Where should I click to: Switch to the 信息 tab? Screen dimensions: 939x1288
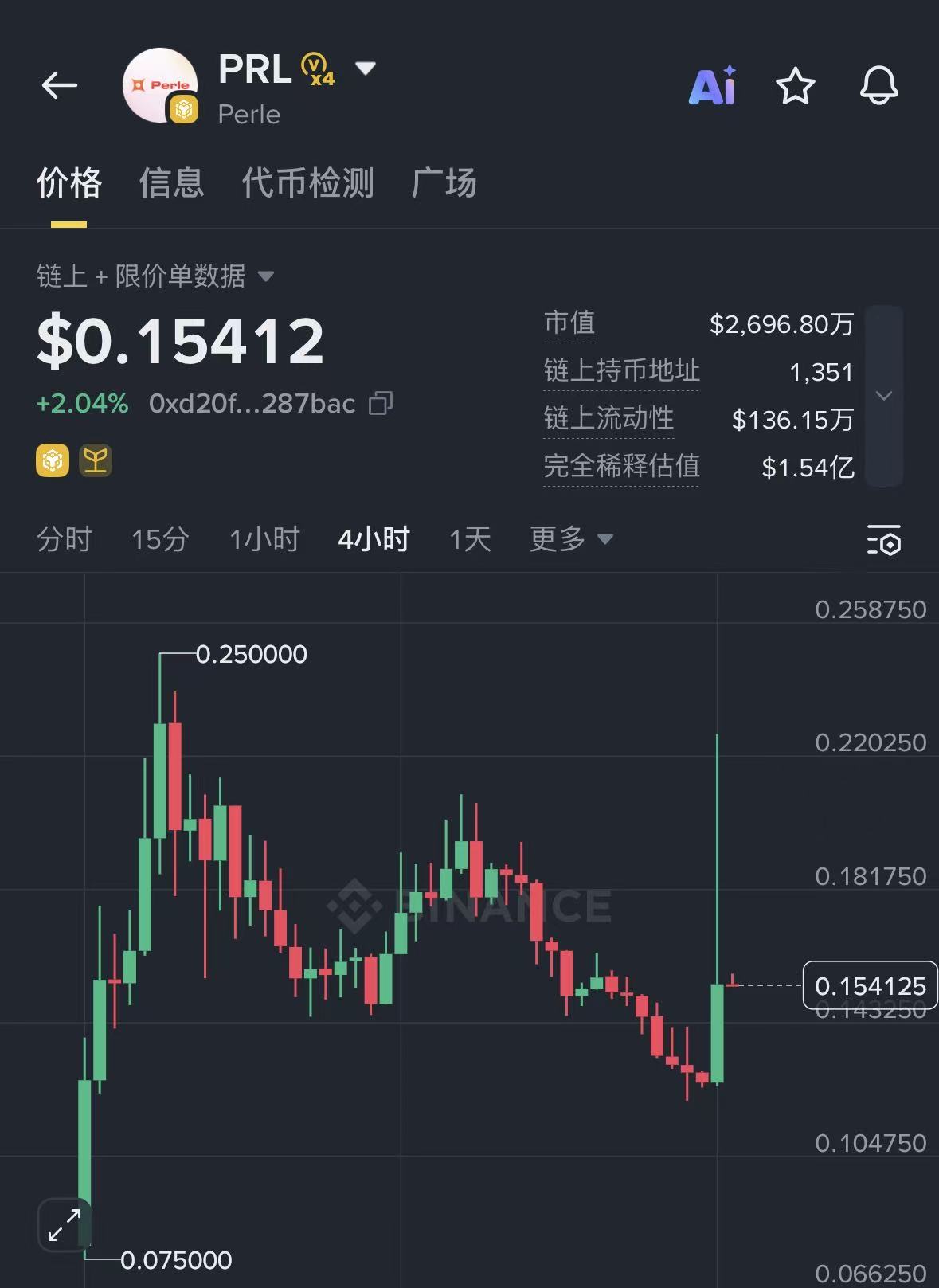[x=171, y=182]
